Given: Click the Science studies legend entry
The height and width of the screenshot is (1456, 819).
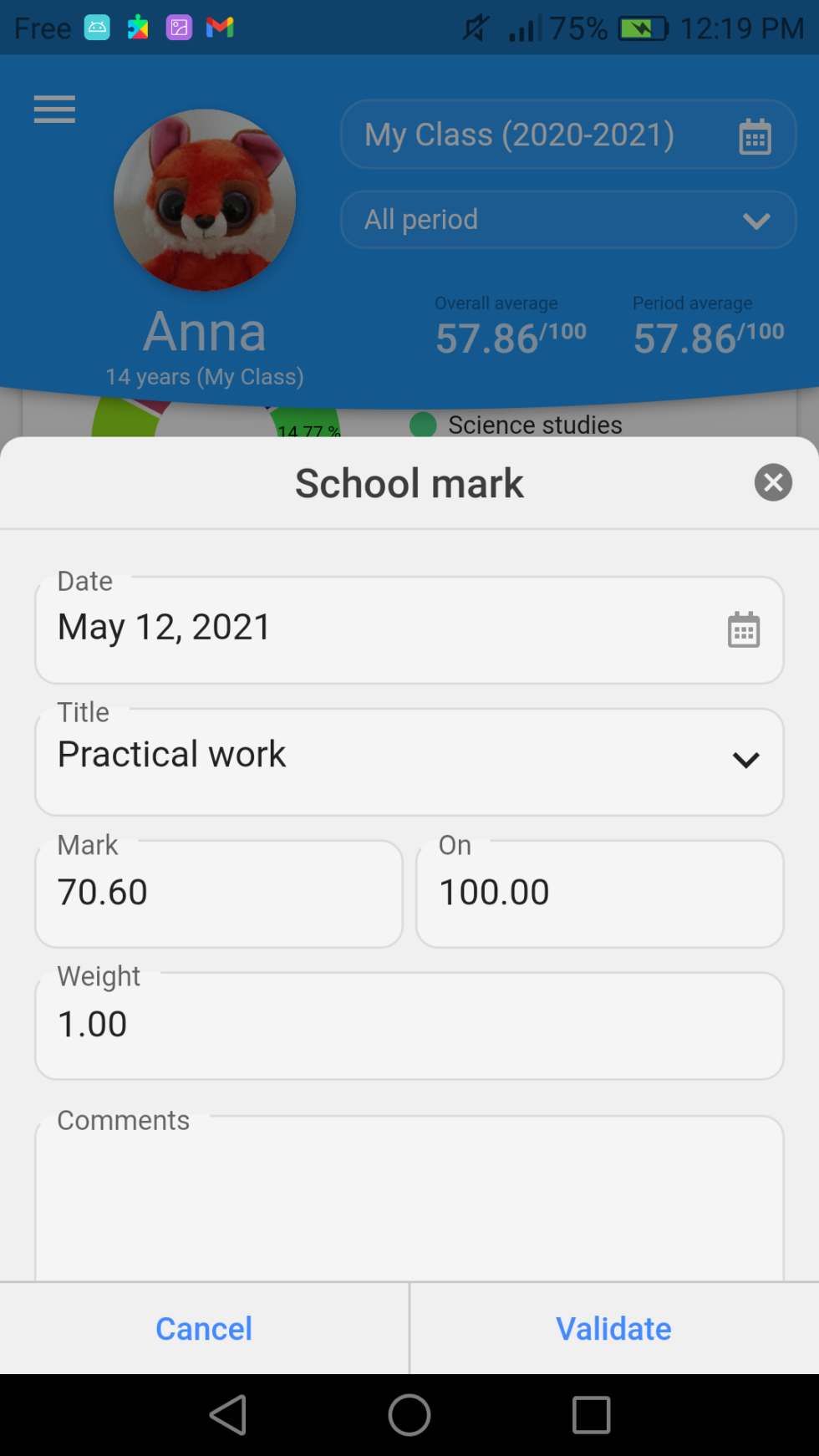Looking at the screenshot, I should coord(535,425).
